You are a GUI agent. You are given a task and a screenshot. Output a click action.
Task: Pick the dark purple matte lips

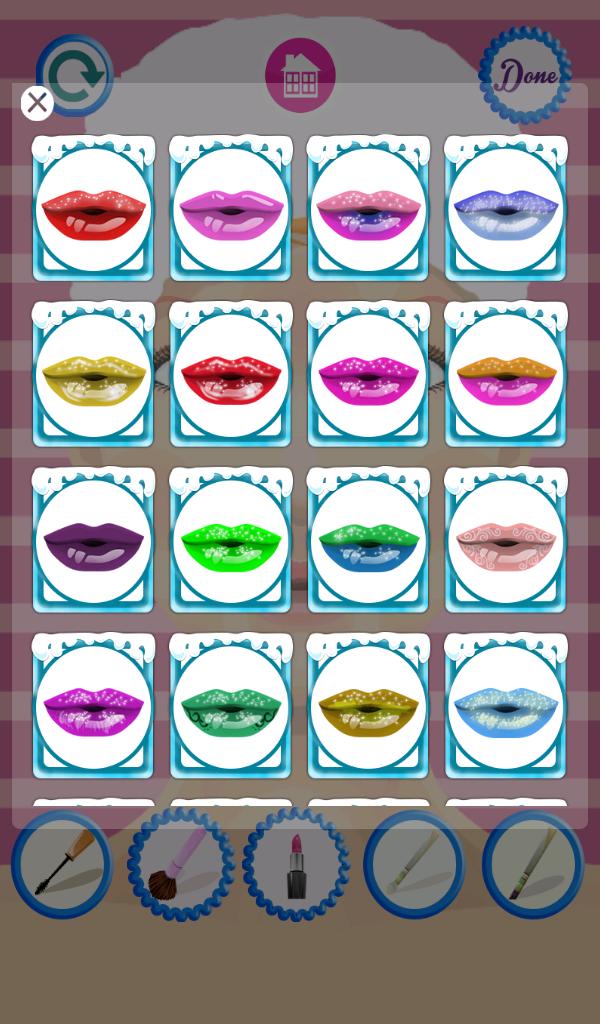coord(94,542)
